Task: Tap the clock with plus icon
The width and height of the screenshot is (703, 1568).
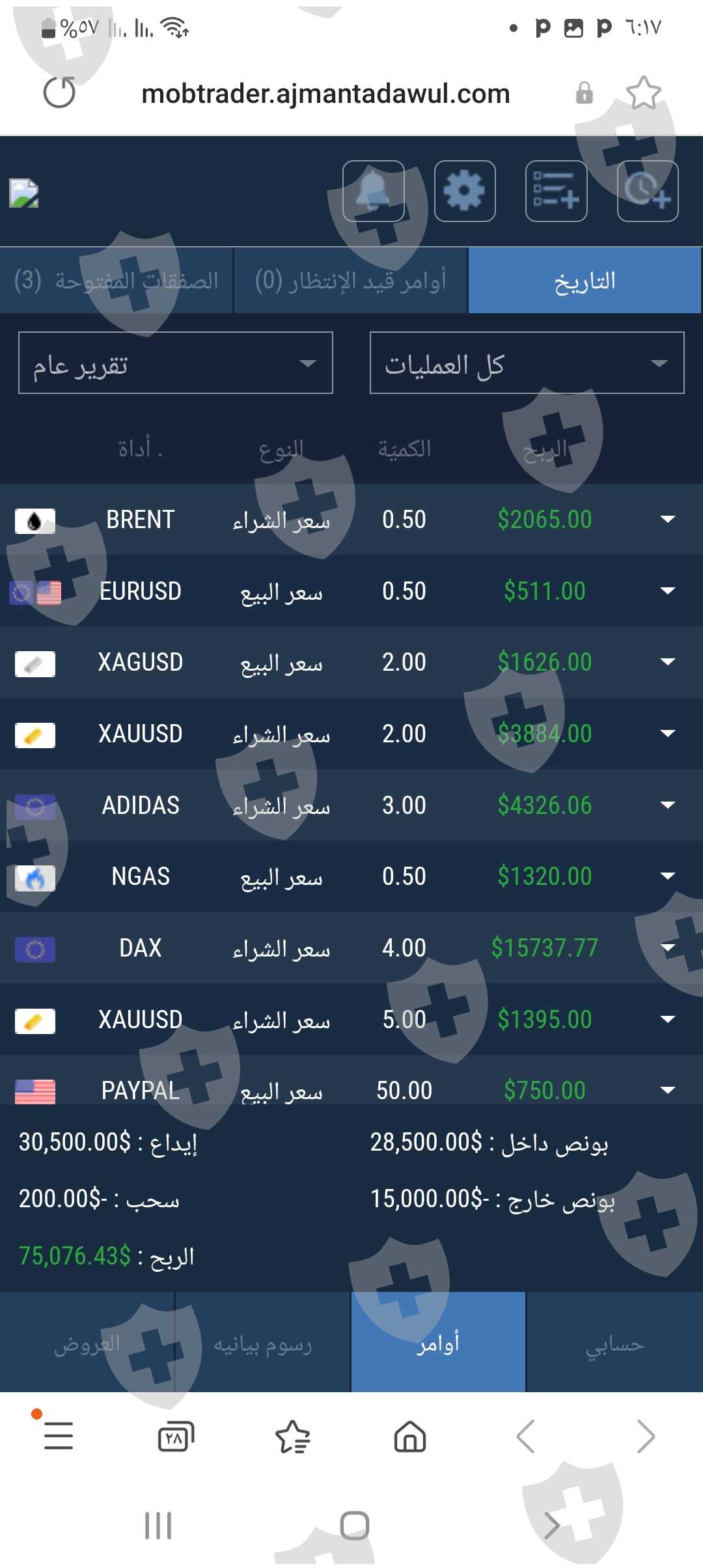Action: point(648,191)
